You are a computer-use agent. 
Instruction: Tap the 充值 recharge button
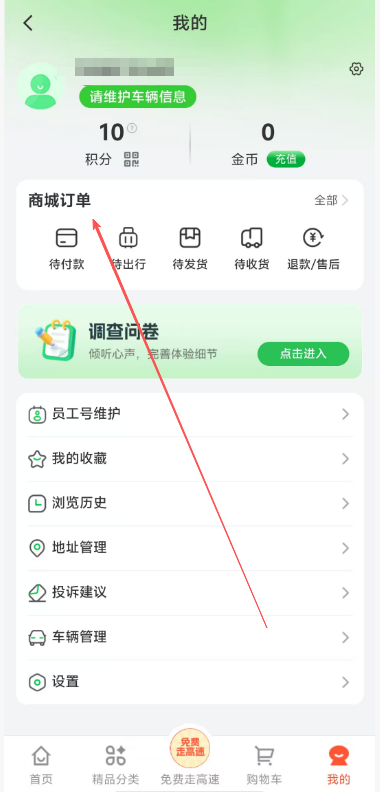[286, 160]
